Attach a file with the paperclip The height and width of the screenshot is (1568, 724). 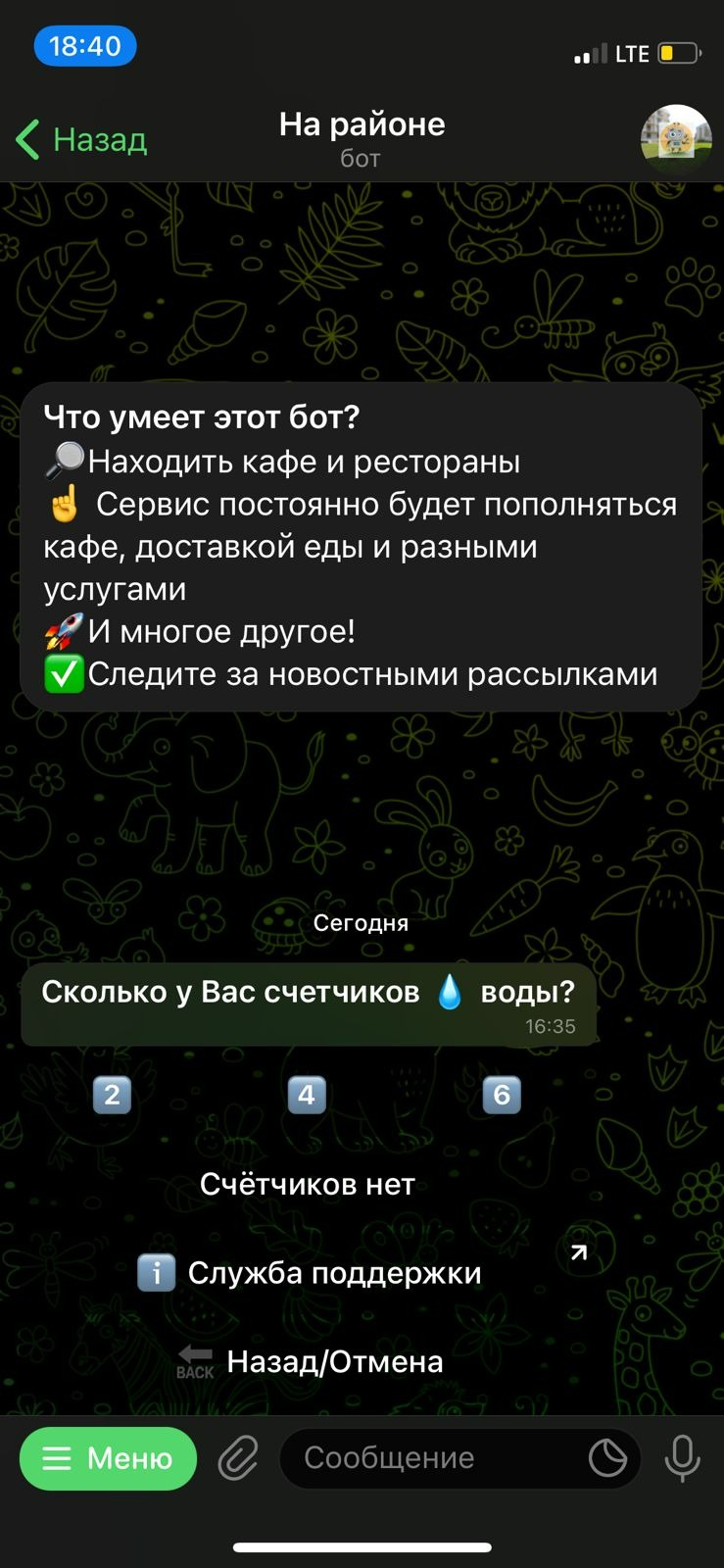pyautogui.click(x=238, y=1458)
